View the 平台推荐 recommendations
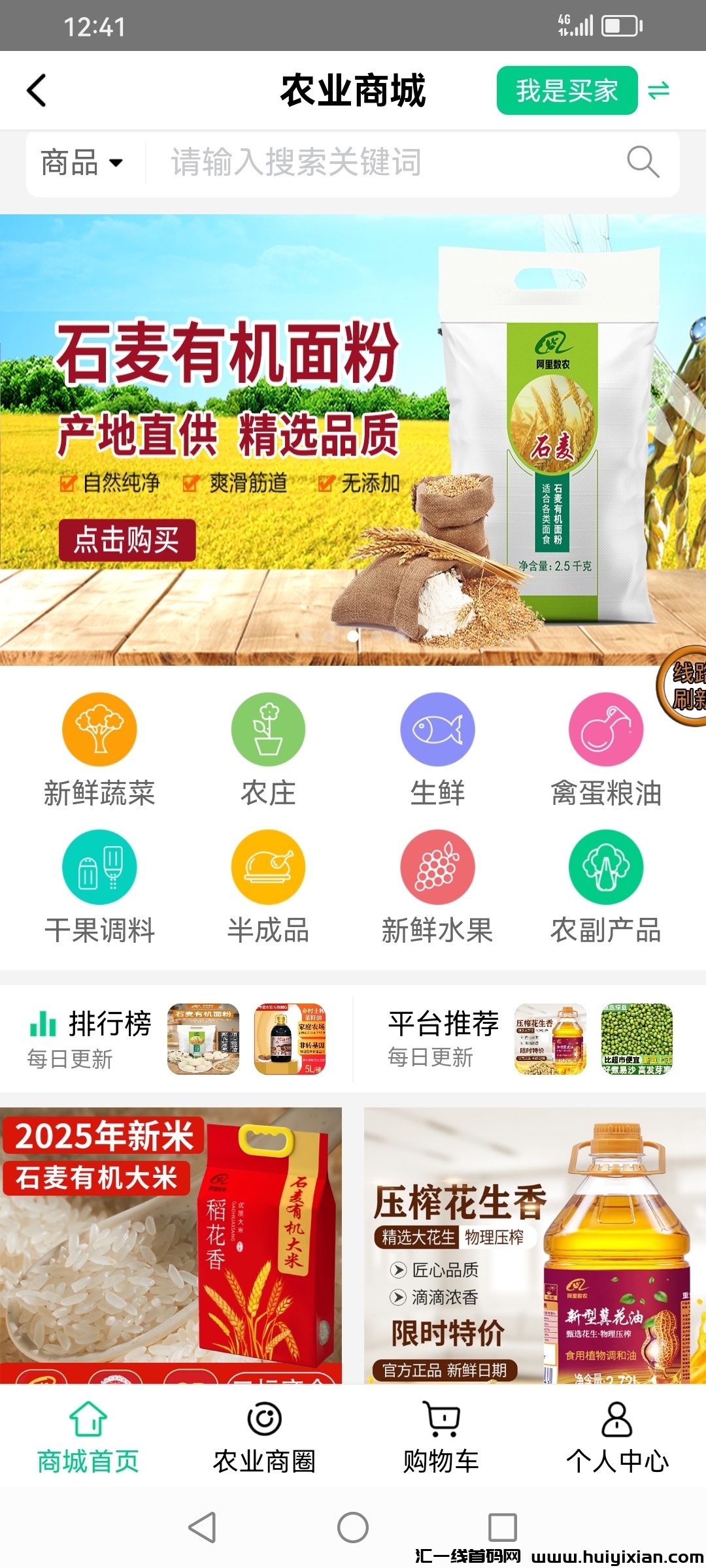This screenshot has height=1568, width=706. point(445,1038)
